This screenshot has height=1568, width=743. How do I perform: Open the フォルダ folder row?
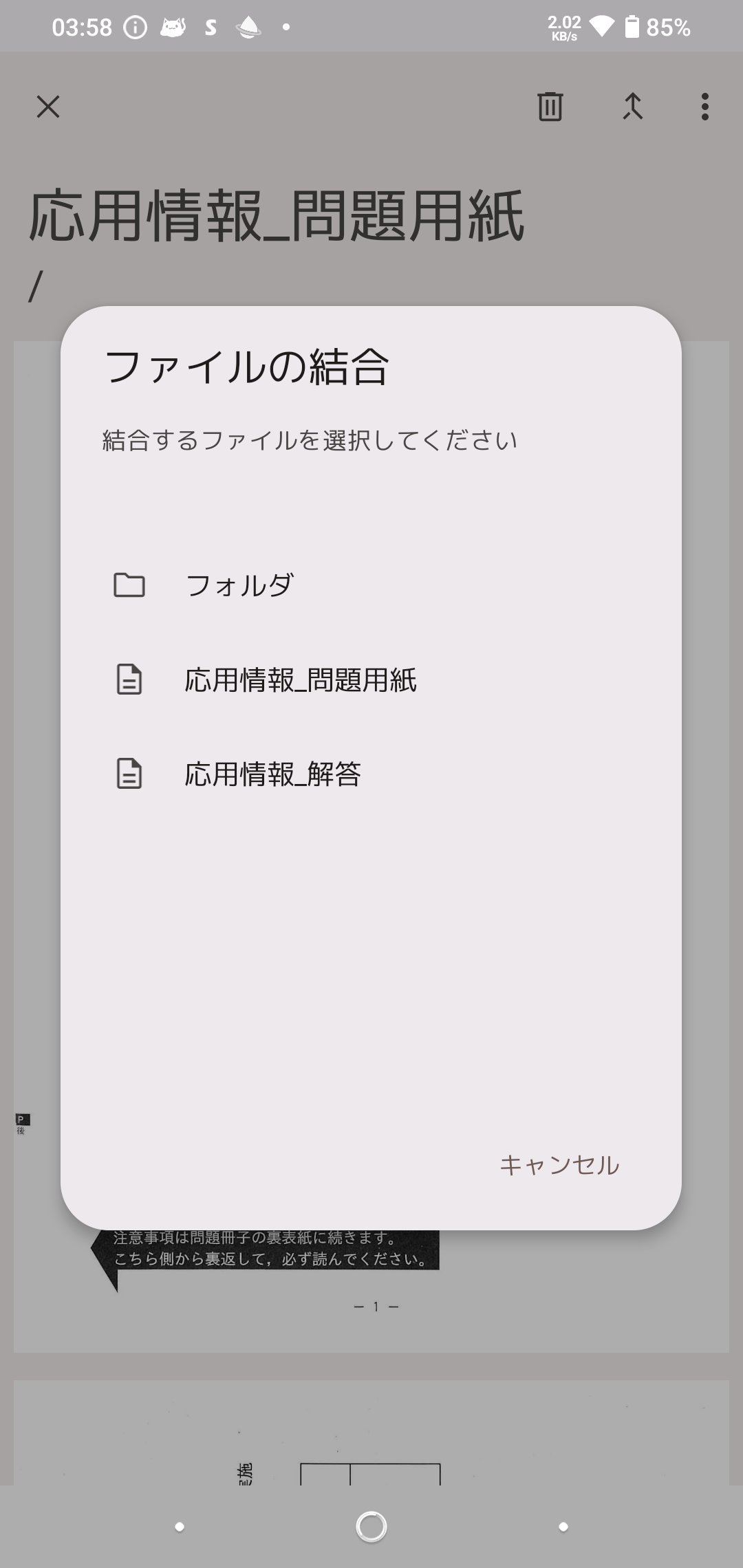point(371,585)
